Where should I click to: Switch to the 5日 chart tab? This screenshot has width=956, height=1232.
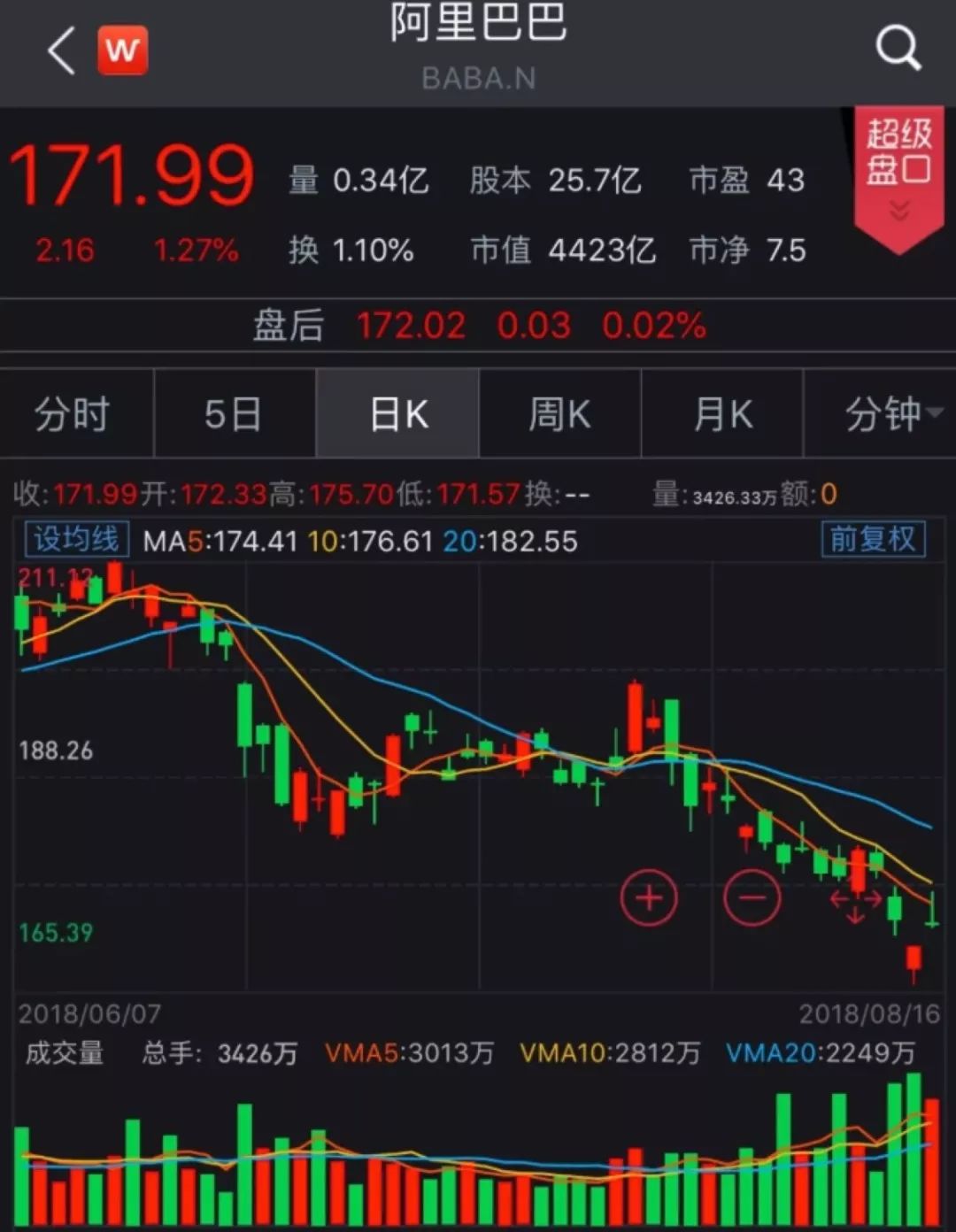(x=234, y=414)
